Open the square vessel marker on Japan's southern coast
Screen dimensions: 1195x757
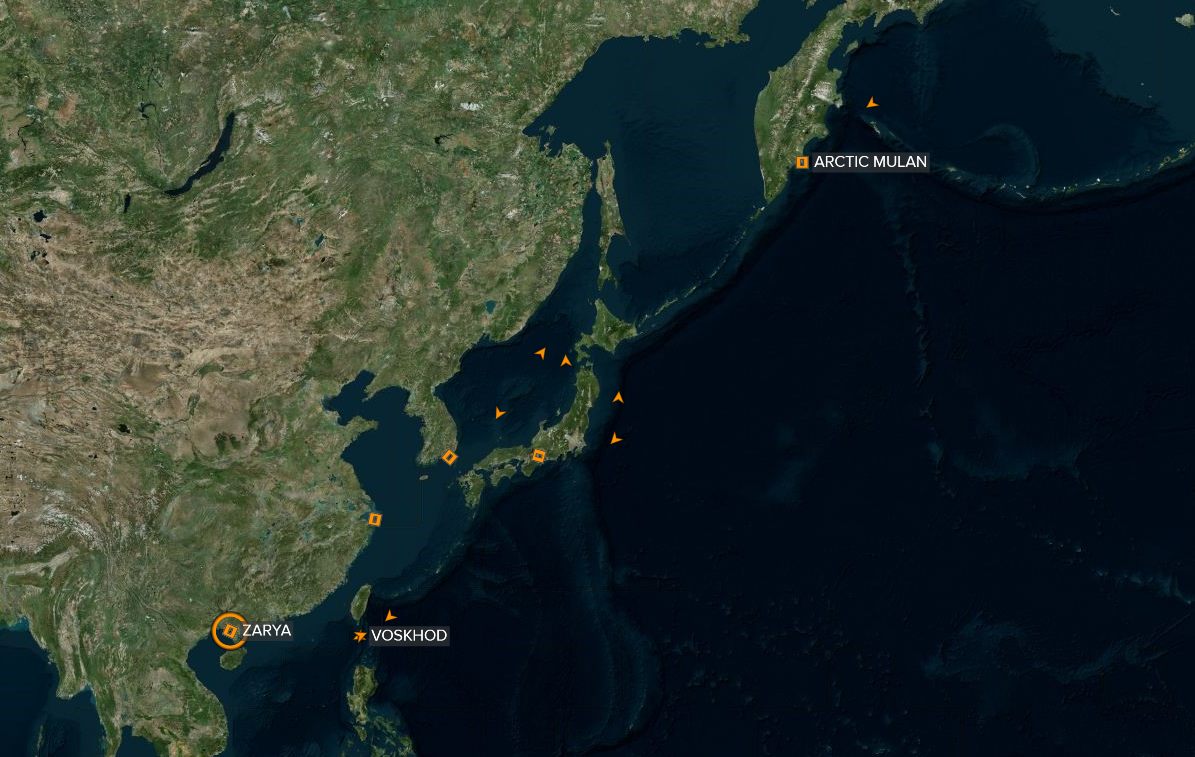tap(539, 456)
